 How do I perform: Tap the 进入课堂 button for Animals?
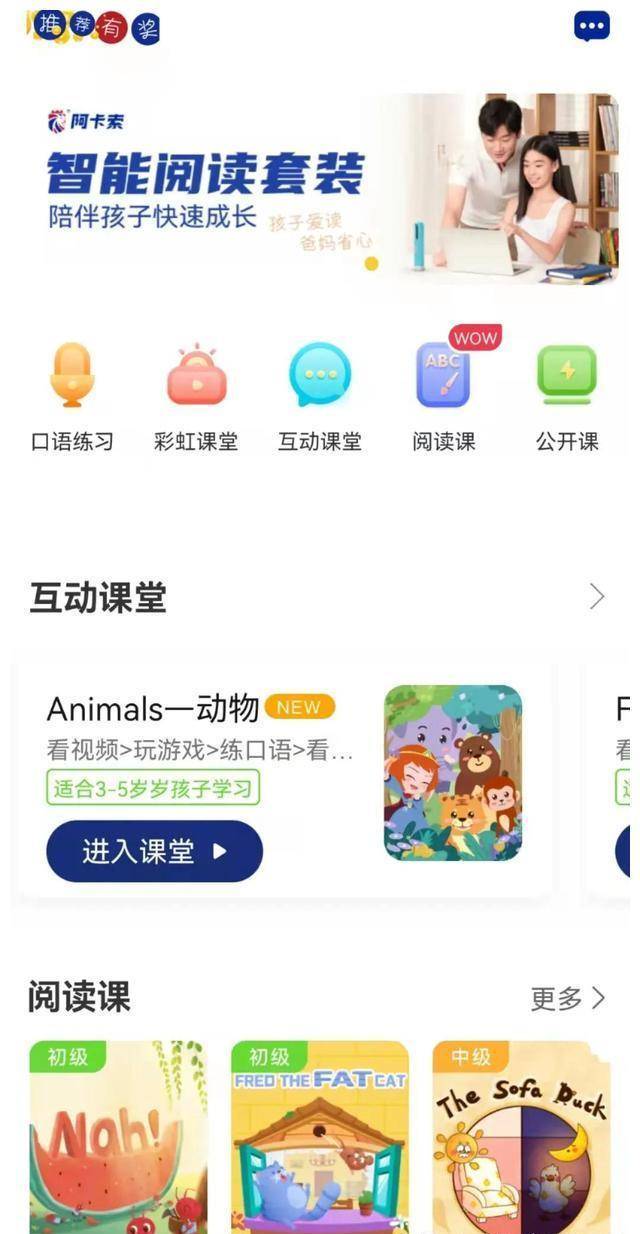point(154,851)
